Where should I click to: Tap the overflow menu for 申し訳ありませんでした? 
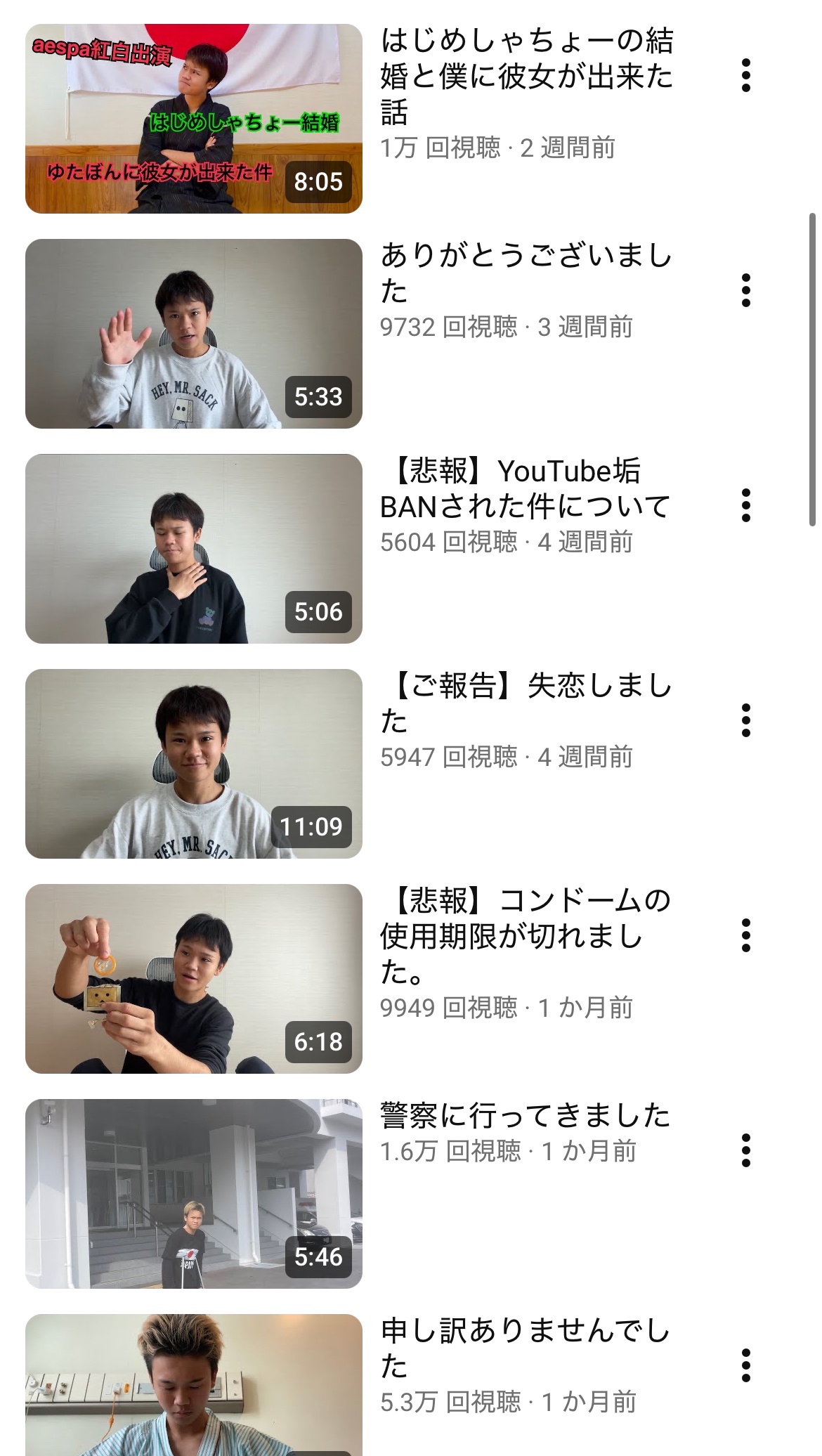click(x=746, y=1365)
